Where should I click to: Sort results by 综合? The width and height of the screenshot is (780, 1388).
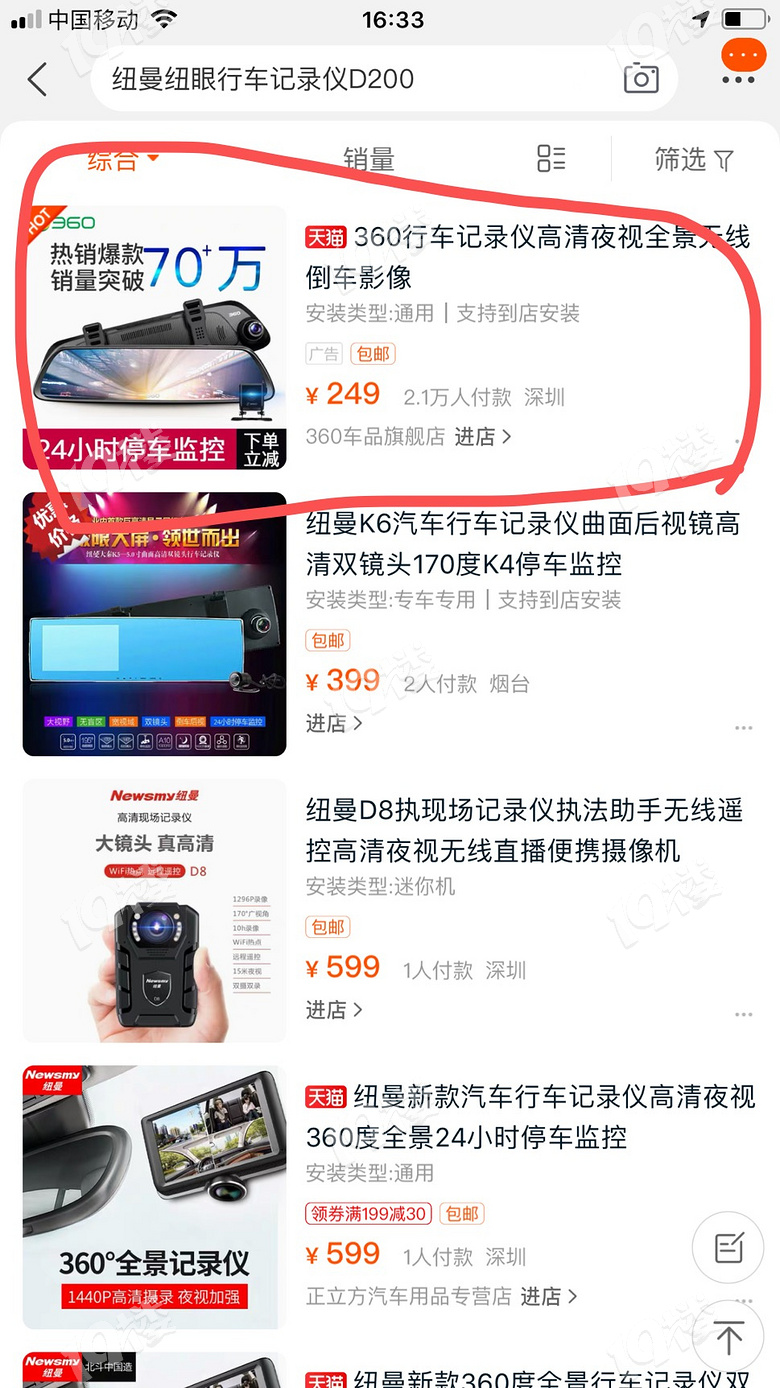pos(122,159)
